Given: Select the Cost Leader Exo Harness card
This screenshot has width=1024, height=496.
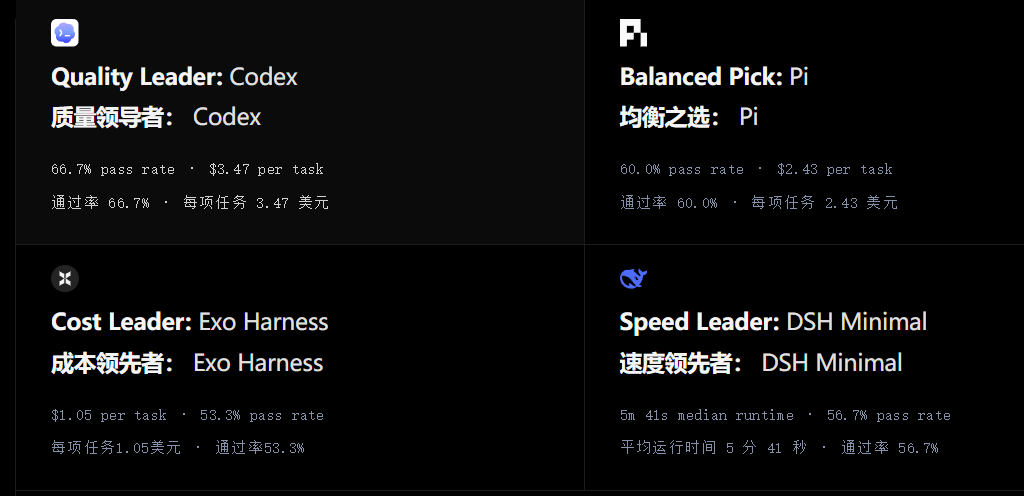Looking at the screenshot, I should 300,367.
